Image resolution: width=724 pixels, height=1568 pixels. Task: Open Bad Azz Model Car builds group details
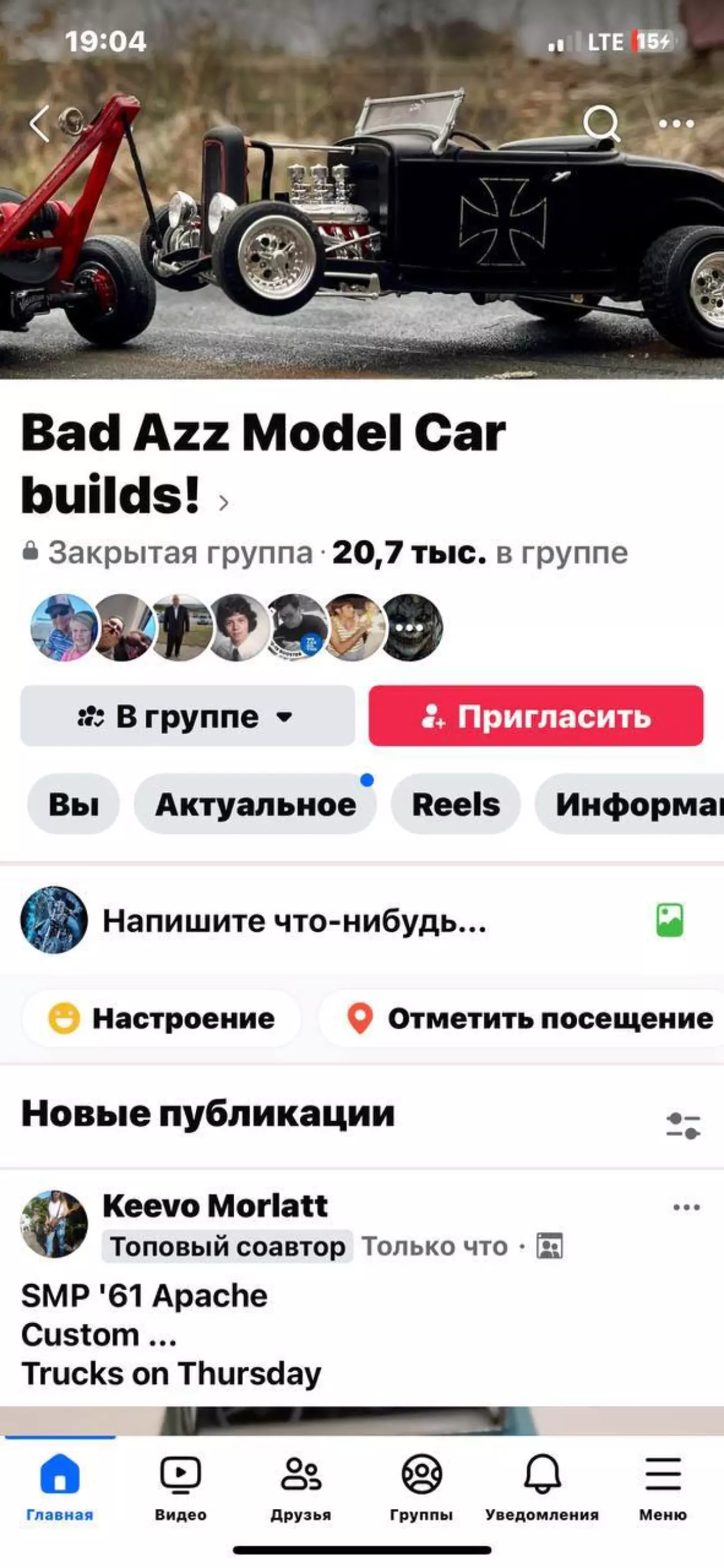263,464
